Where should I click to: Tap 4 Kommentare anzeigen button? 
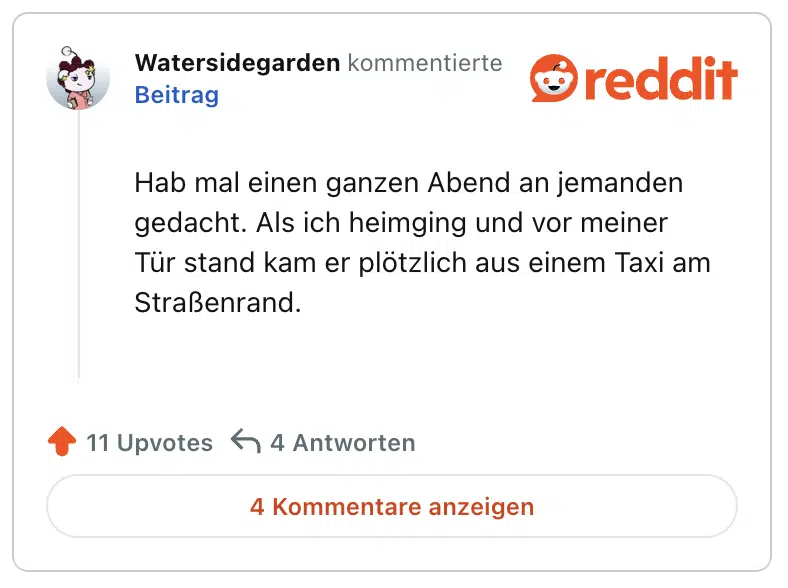click(392, 507)
